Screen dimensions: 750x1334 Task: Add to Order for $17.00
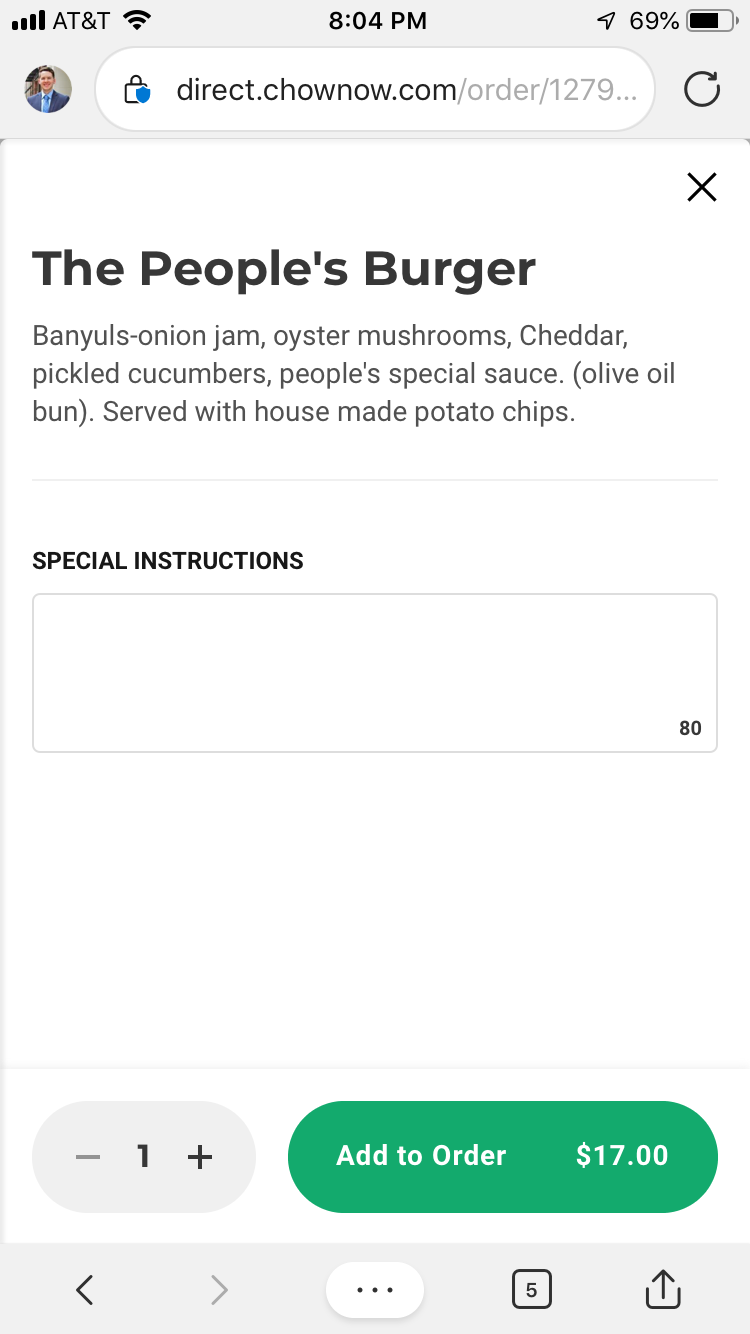click(502, 1157)
